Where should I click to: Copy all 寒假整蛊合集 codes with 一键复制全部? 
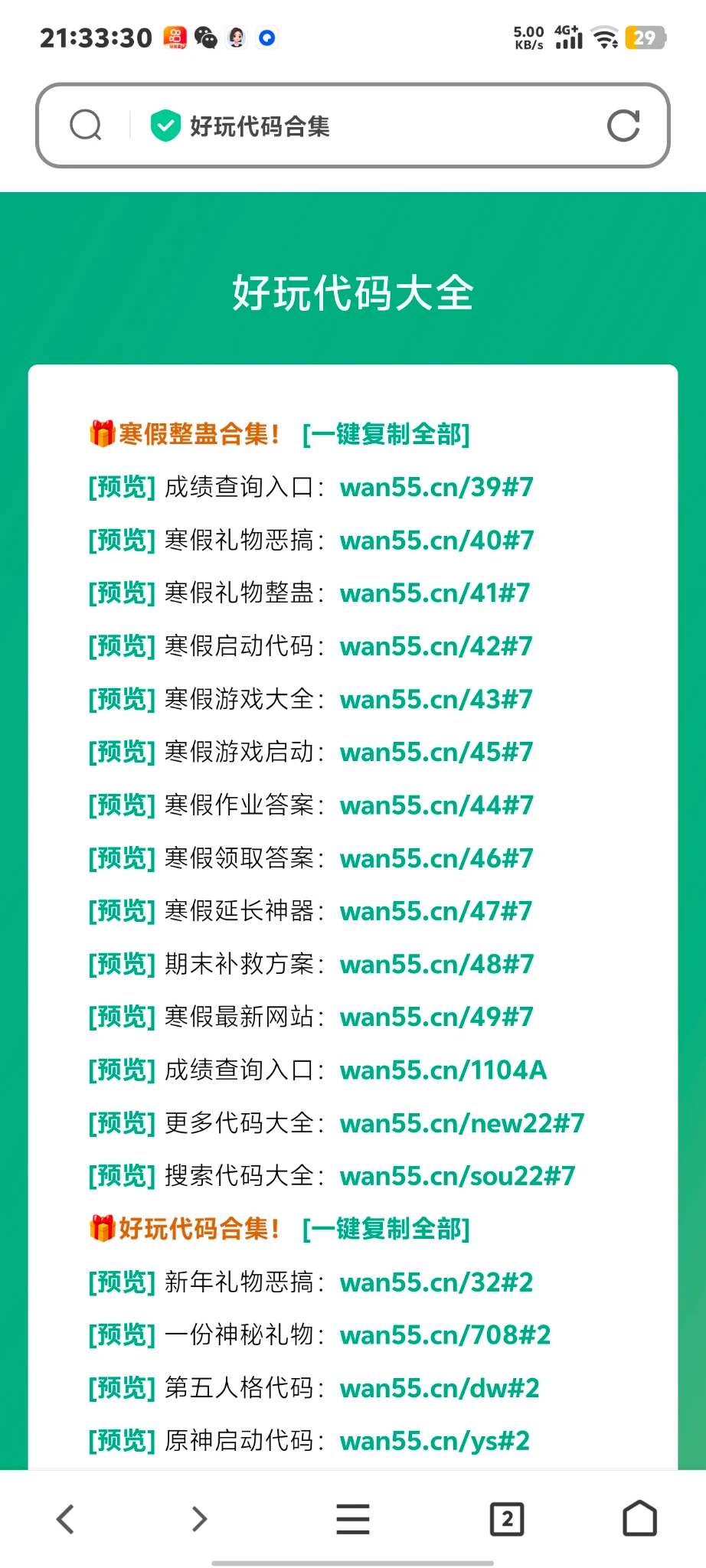(x=386, y=434)
